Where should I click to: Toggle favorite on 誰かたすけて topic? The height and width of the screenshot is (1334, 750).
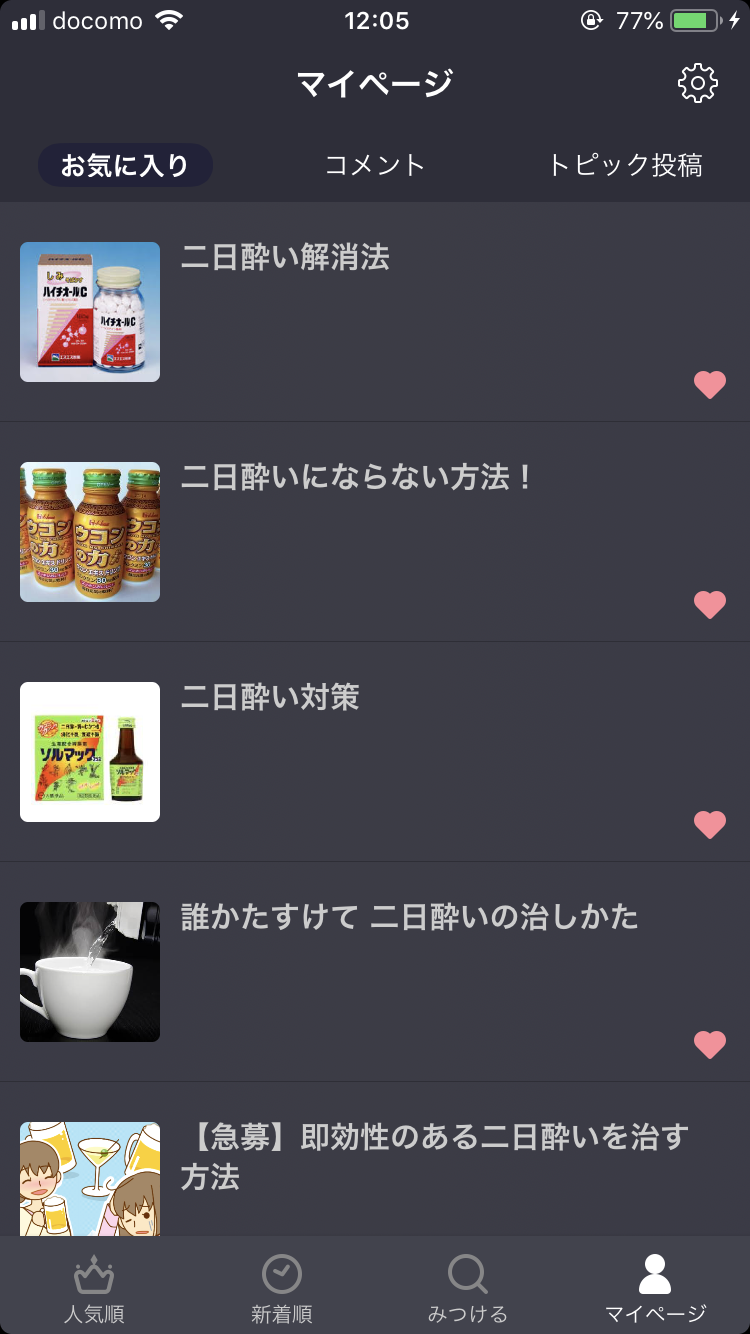click(x=710, y=1044)
